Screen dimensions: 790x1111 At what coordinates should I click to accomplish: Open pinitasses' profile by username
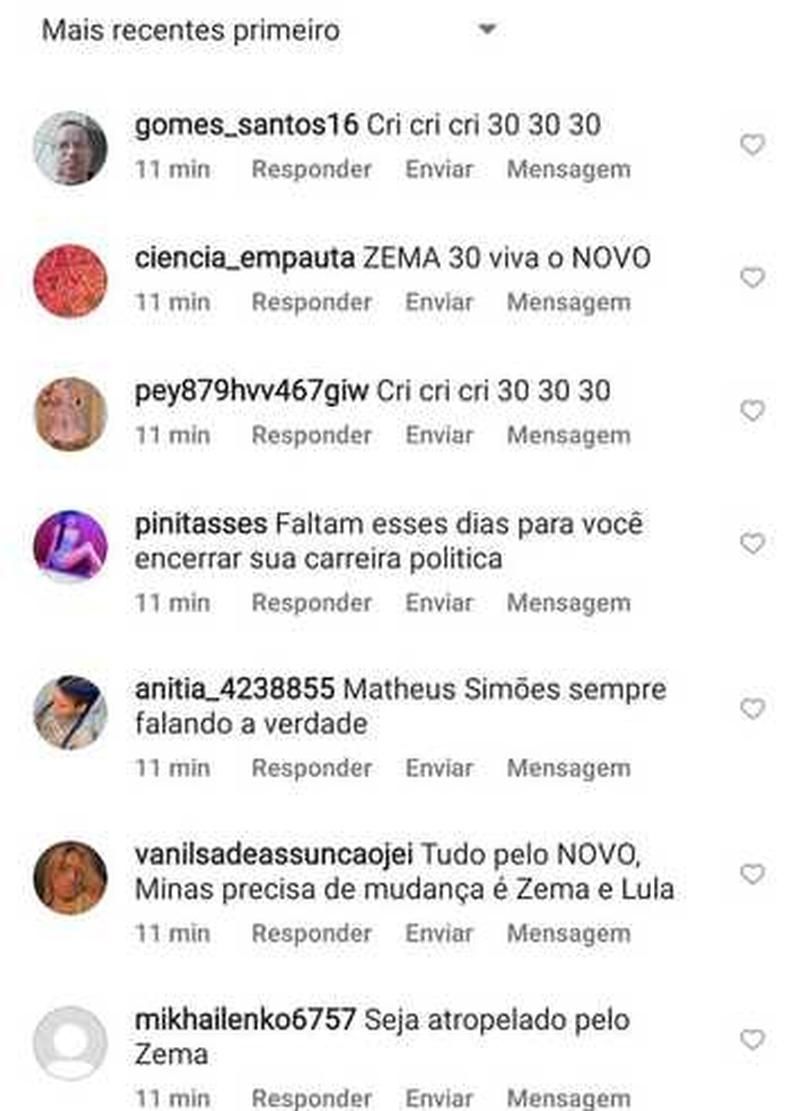click(x=201, y=524)
